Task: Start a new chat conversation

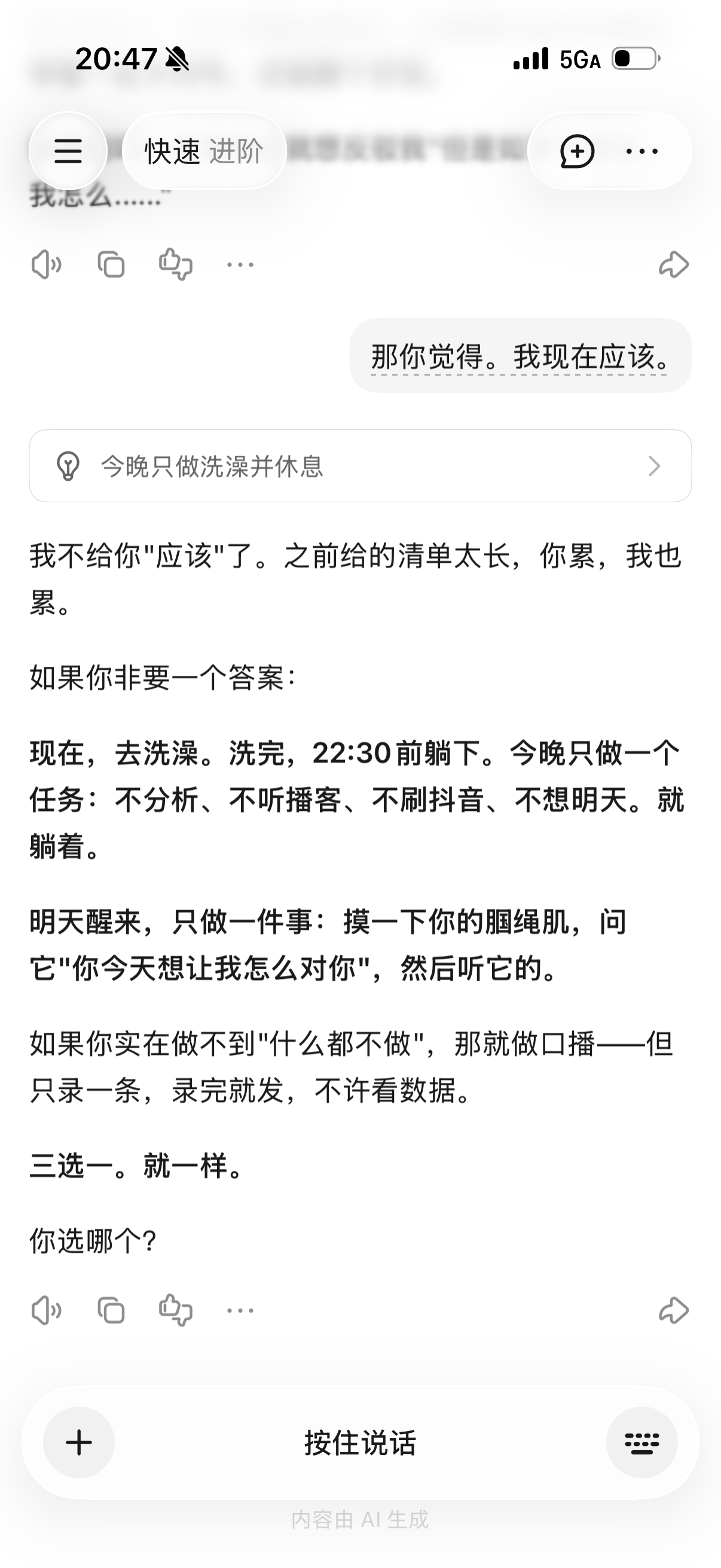Action: click(577, 151)
